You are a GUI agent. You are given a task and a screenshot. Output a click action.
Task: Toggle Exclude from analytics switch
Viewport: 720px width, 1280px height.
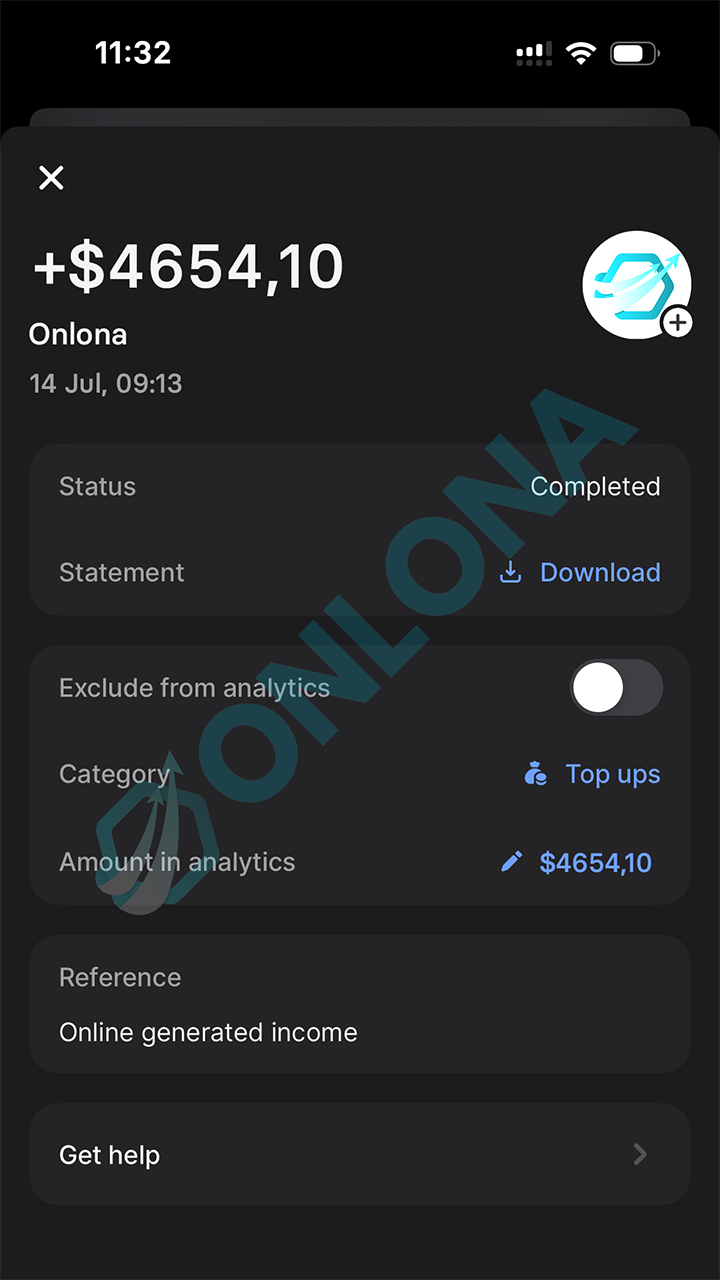pos(616,688)
